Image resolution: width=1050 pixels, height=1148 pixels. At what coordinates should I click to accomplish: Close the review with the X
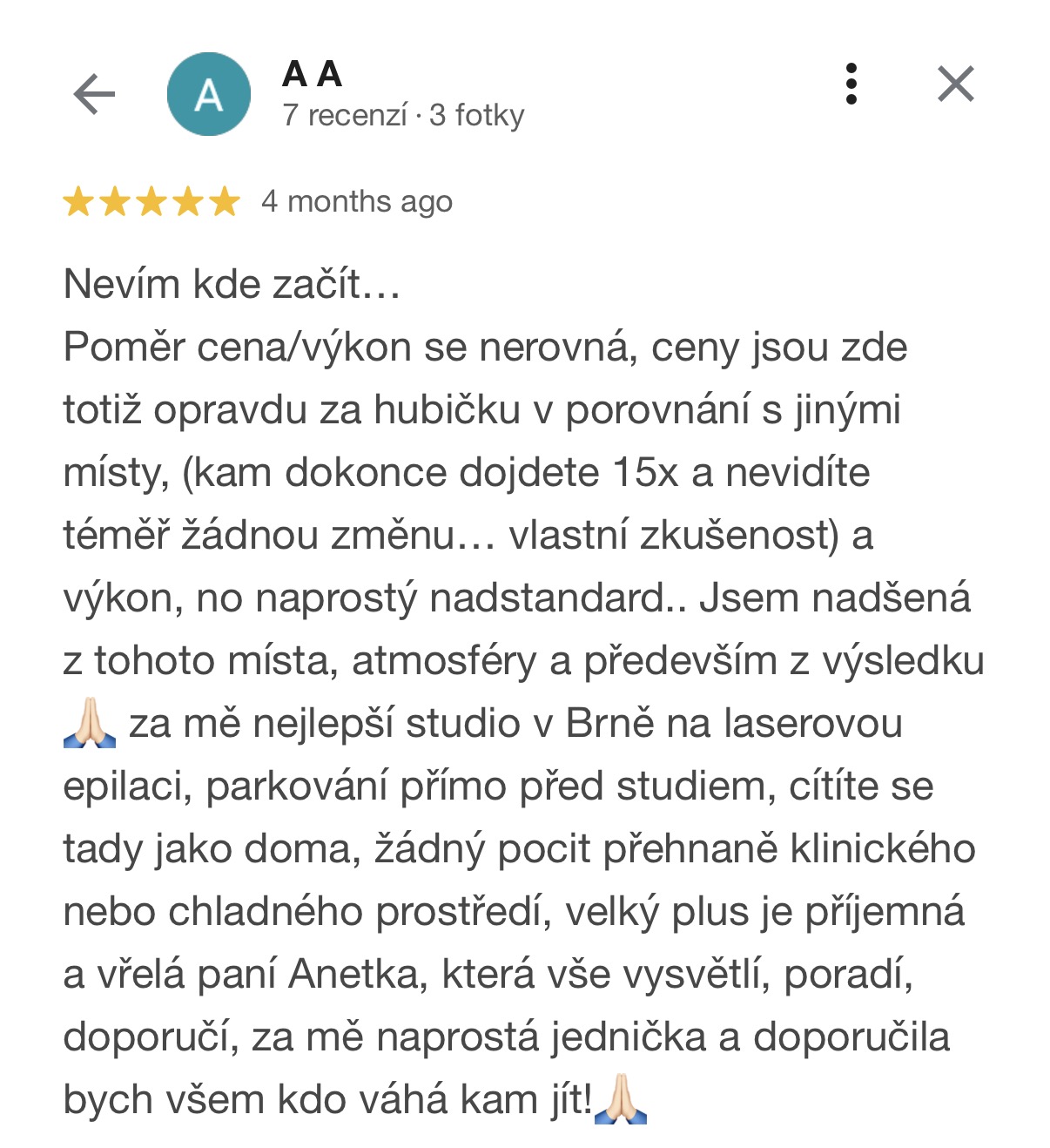(956, 84)
